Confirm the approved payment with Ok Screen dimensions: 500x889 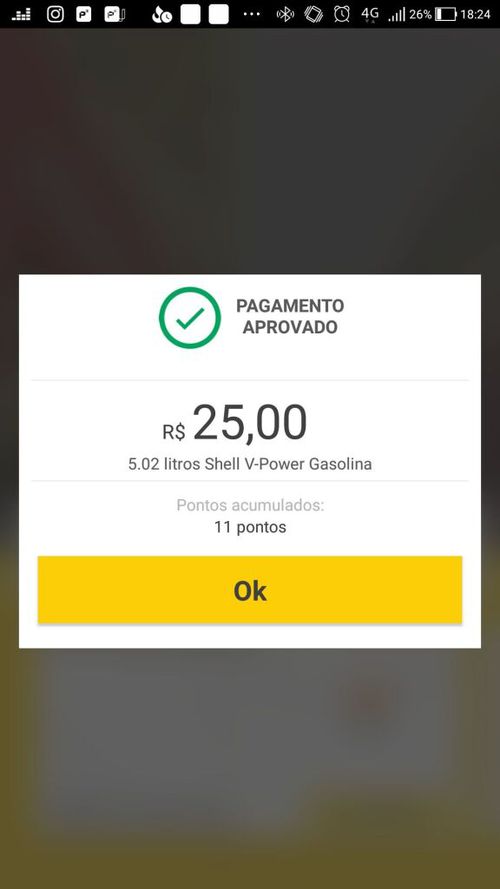[x=250, y=590]
